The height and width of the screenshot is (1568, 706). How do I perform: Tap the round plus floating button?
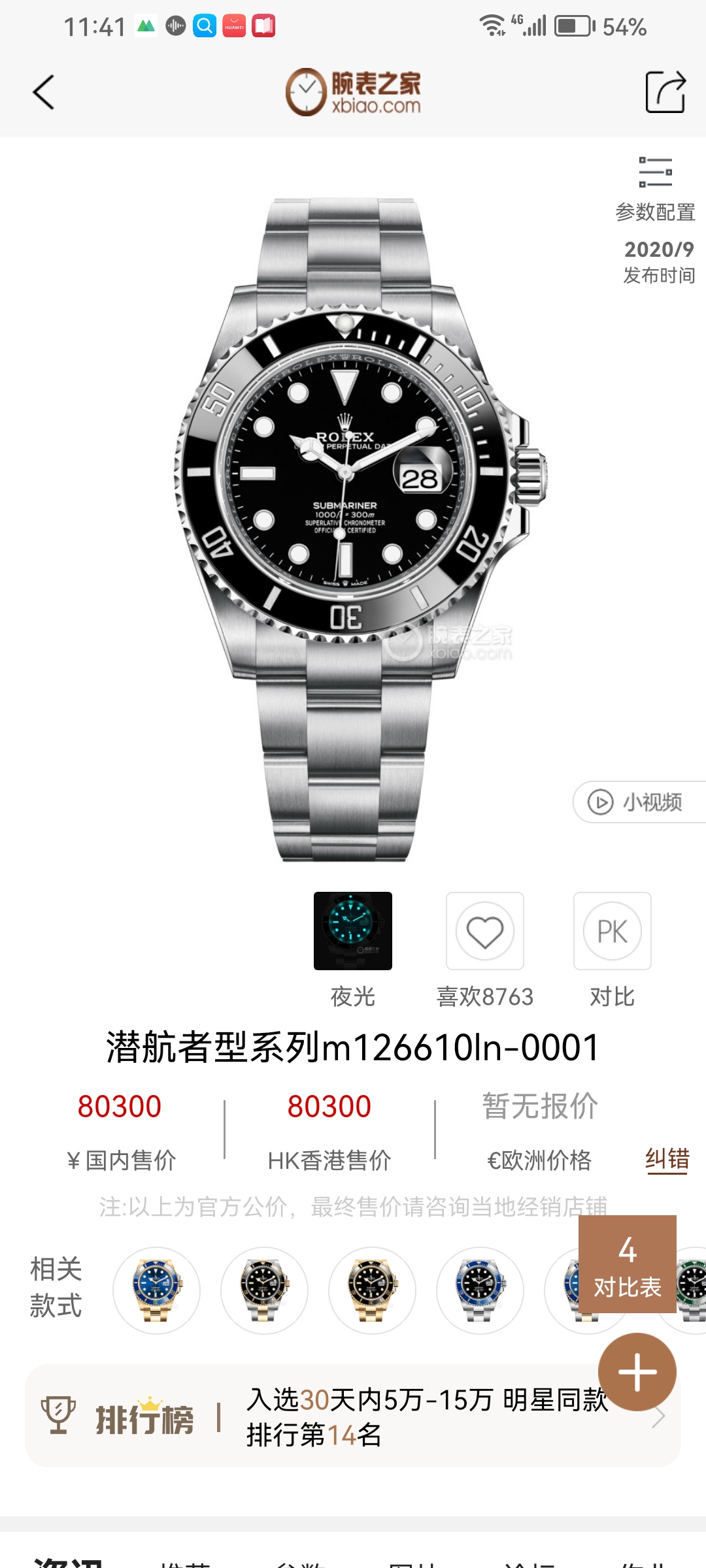click(x=637, y=1372)
